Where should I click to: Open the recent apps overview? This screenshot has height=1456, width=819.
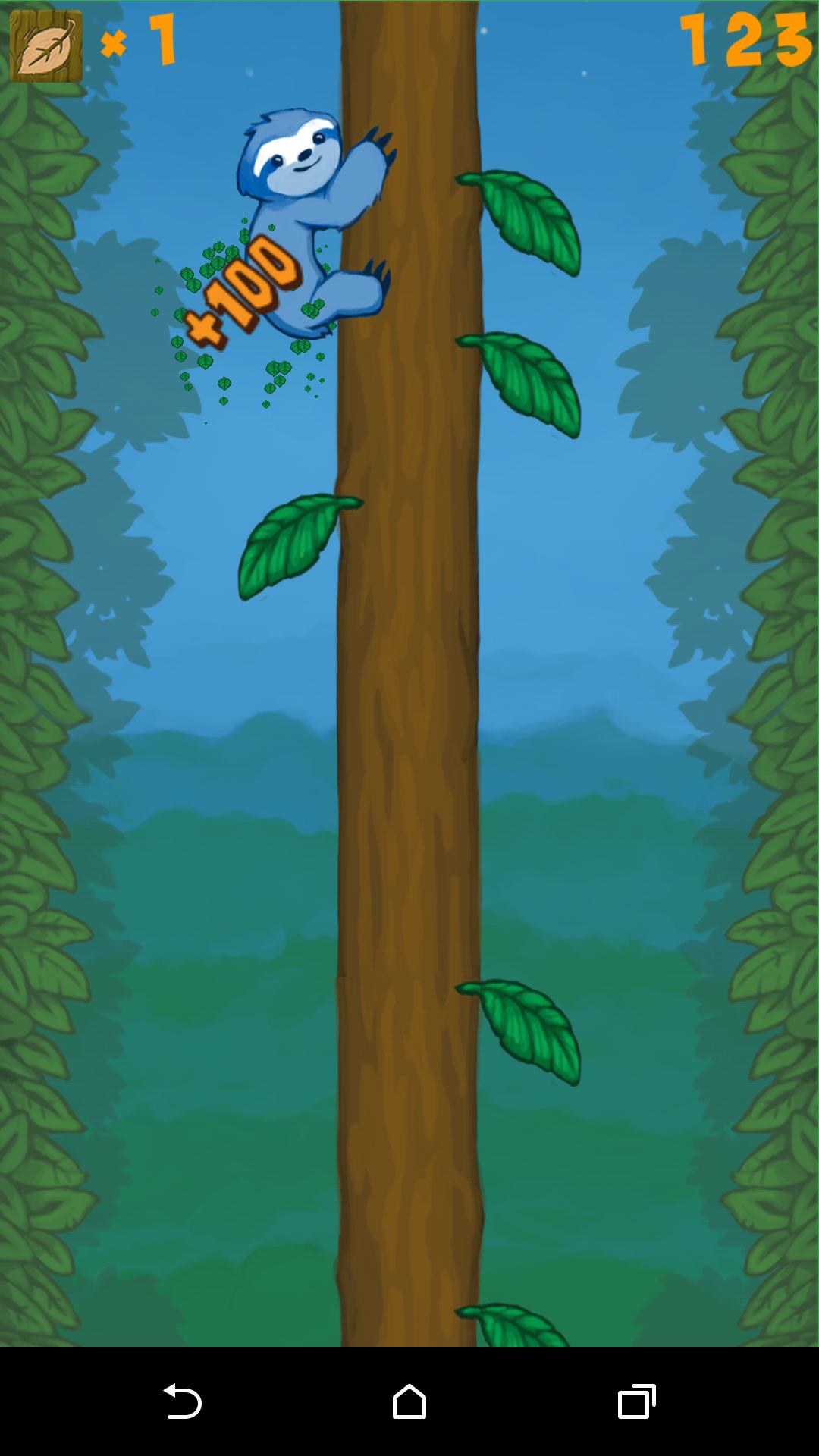636,1401
